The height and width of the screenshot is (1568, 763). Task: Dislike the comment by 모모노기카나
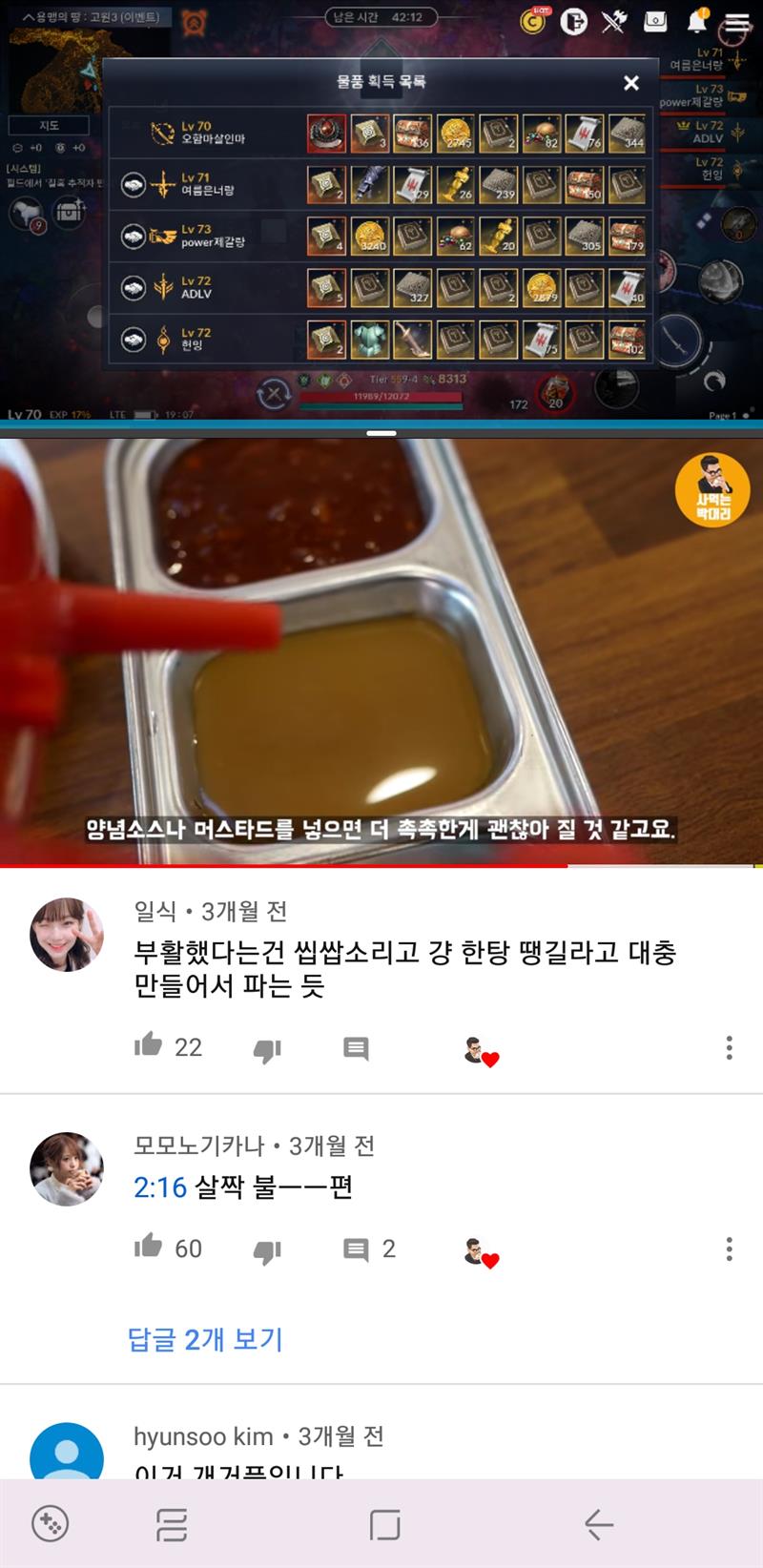(267, 1250)
